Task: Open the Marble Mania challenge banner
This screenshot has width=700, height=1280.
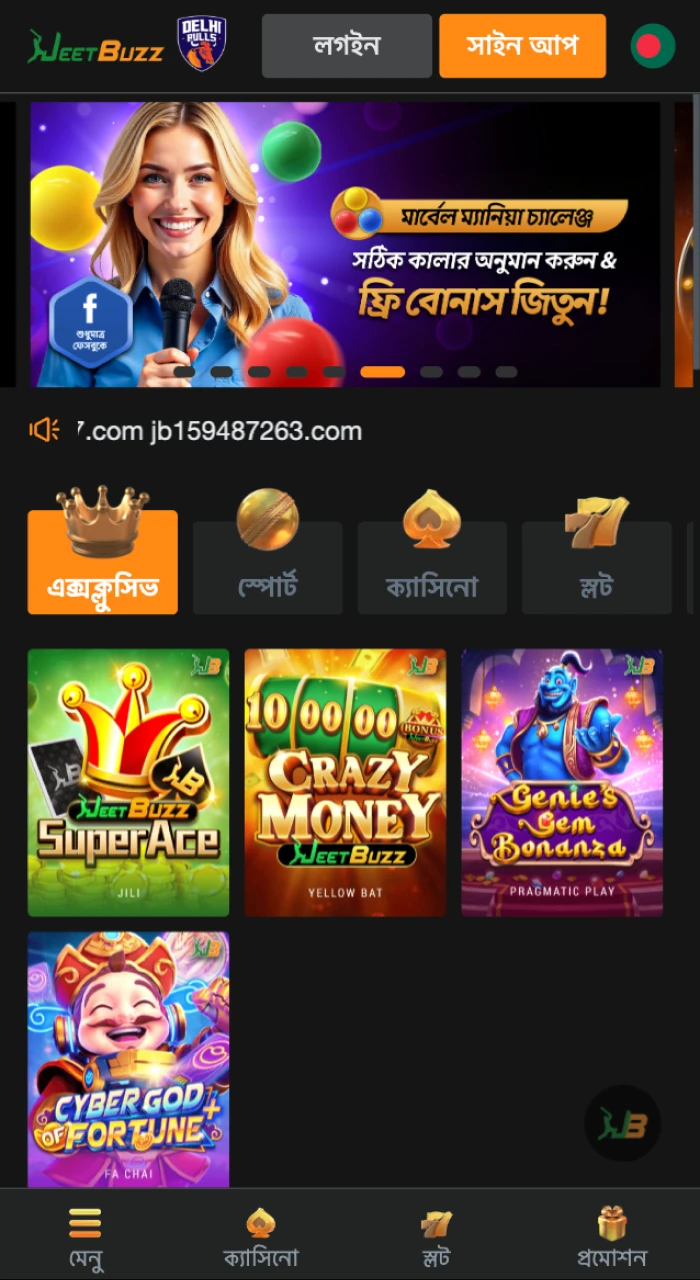Action: pos(345,244)
